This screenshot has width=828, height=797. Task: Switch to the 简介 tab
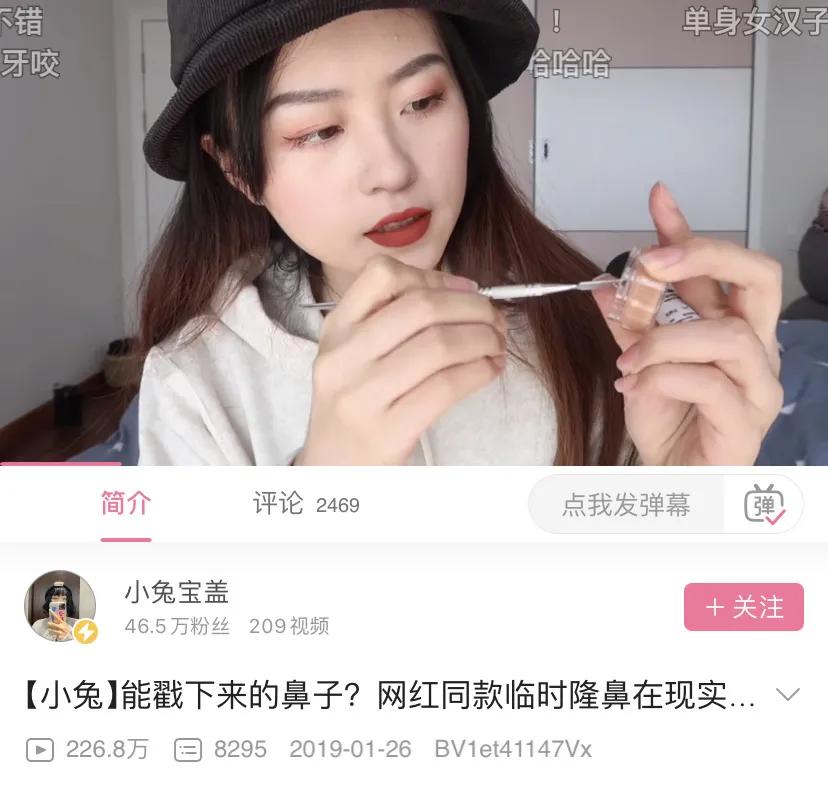pyautogui.click(x=125, y=504)
